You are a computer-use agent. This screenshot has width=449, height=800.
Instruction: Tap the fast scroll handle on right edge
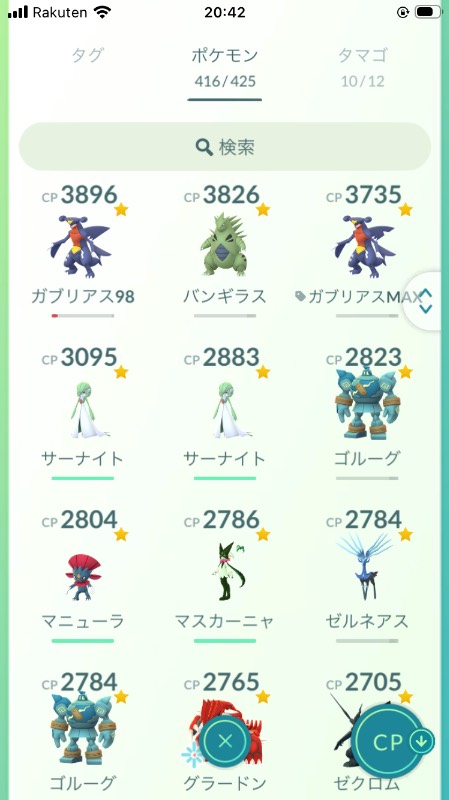425,301
